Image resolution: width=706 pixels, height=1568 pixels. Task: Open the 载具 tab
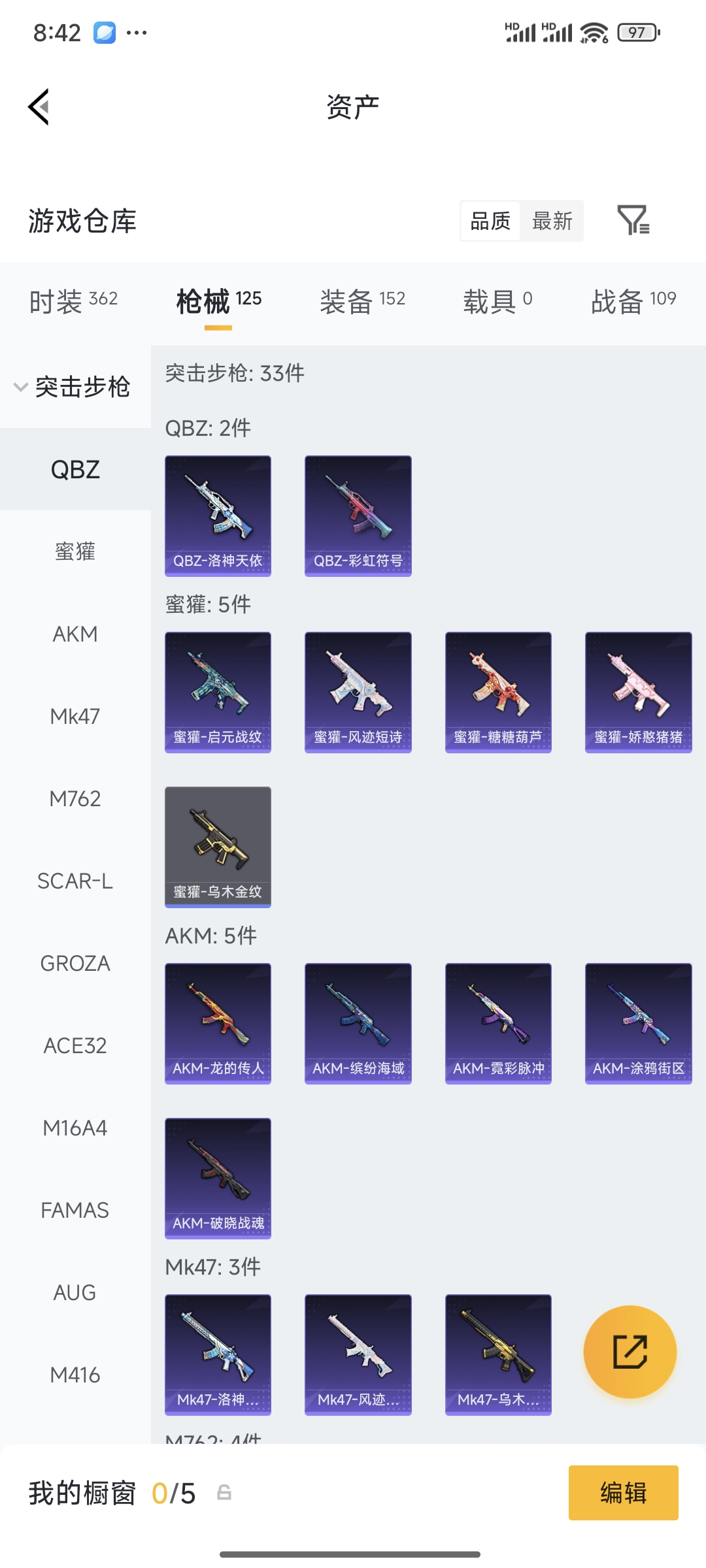coord(497,301)
